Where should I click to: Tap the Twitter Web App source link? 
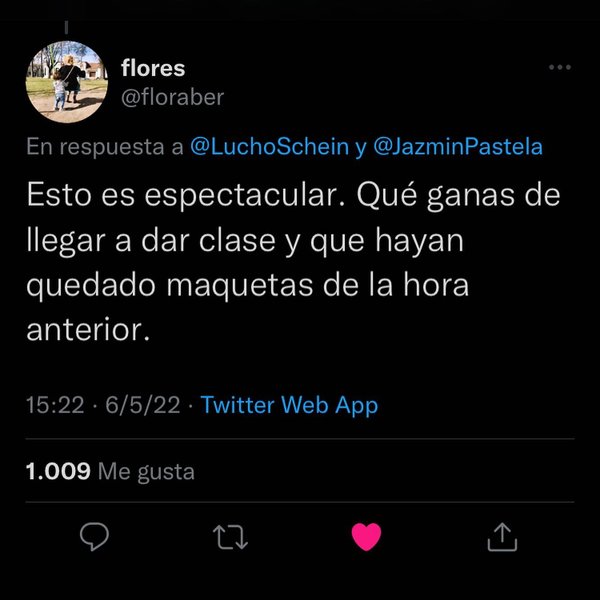[x=289, y=405]
